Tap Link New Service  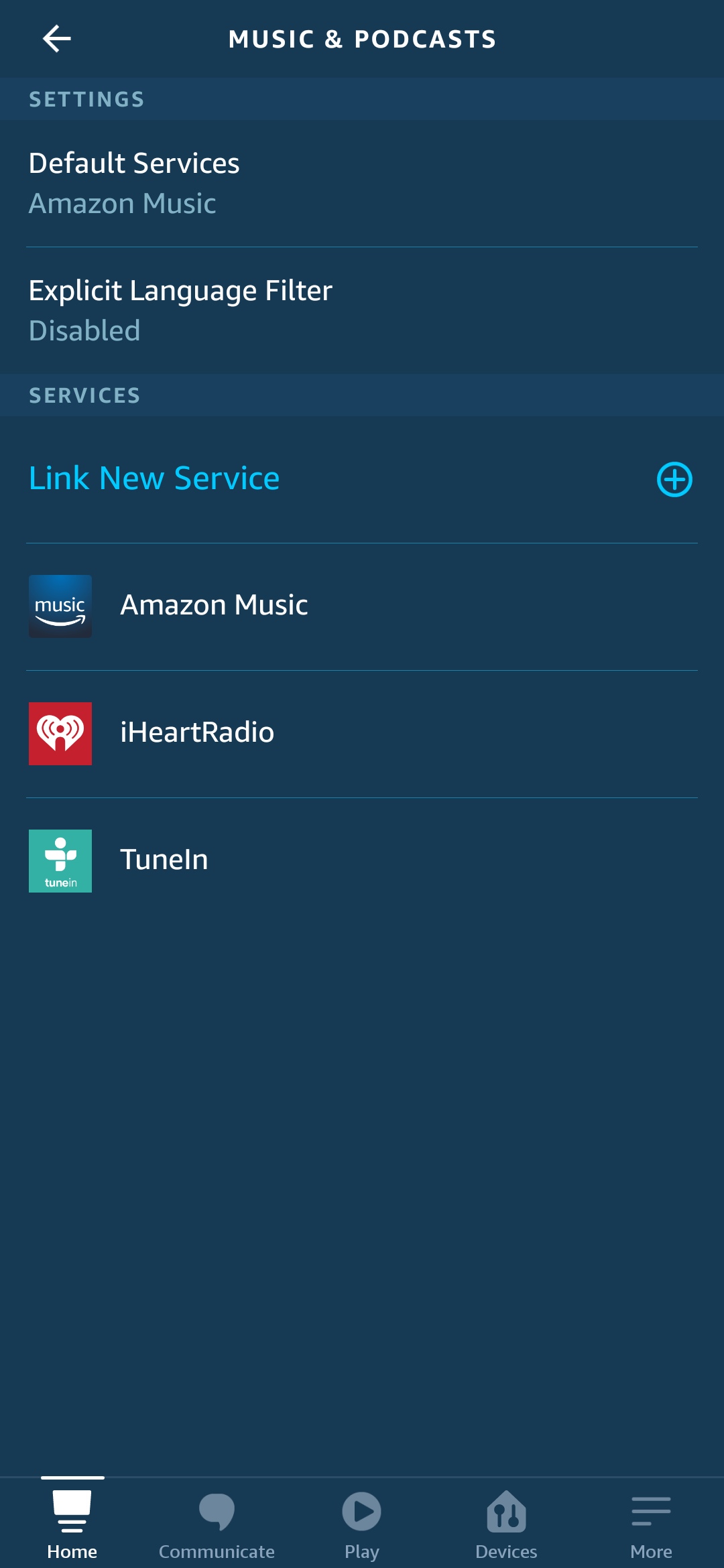point(362,479)
